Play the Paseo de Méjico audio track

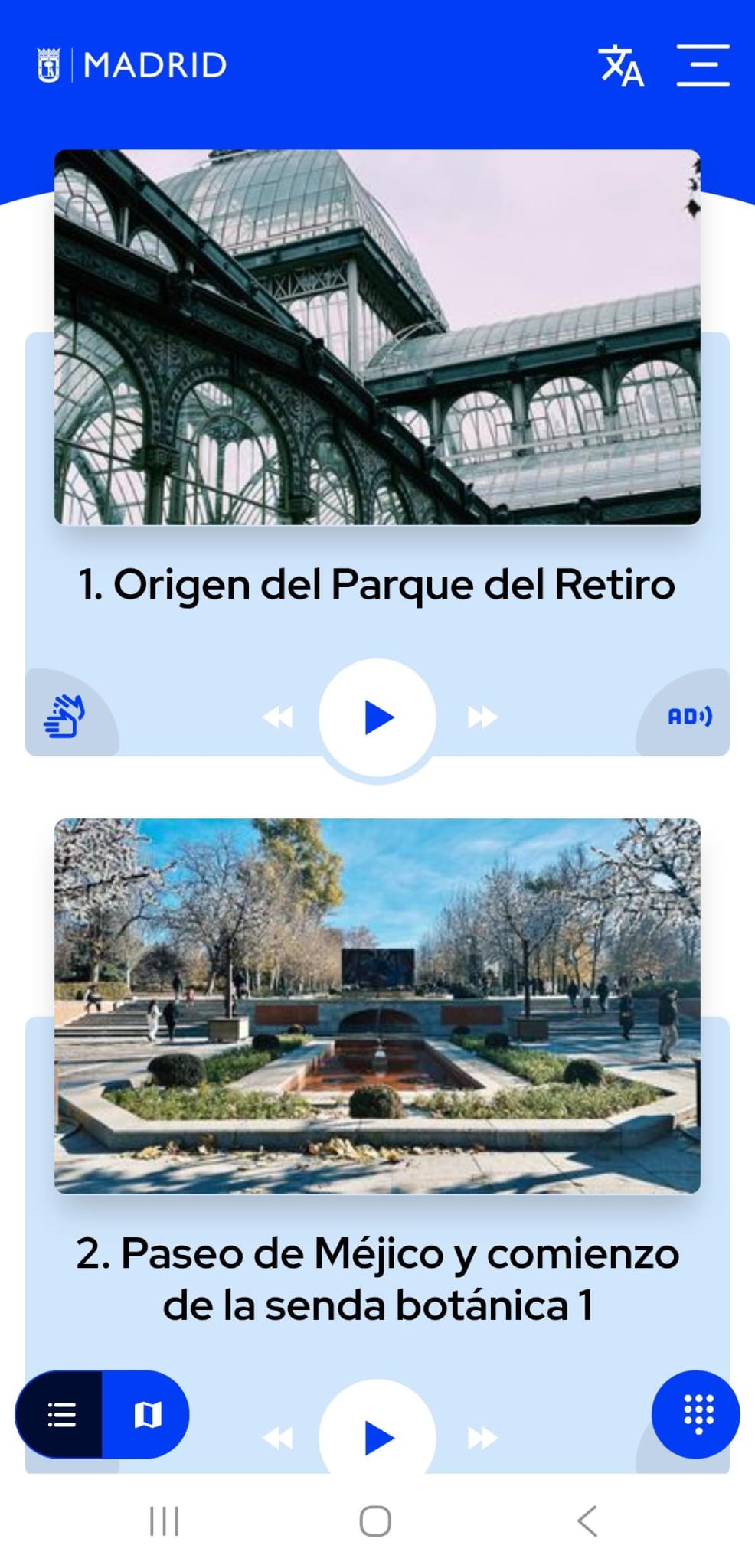pyautogui.click(x=377, y=1437)
